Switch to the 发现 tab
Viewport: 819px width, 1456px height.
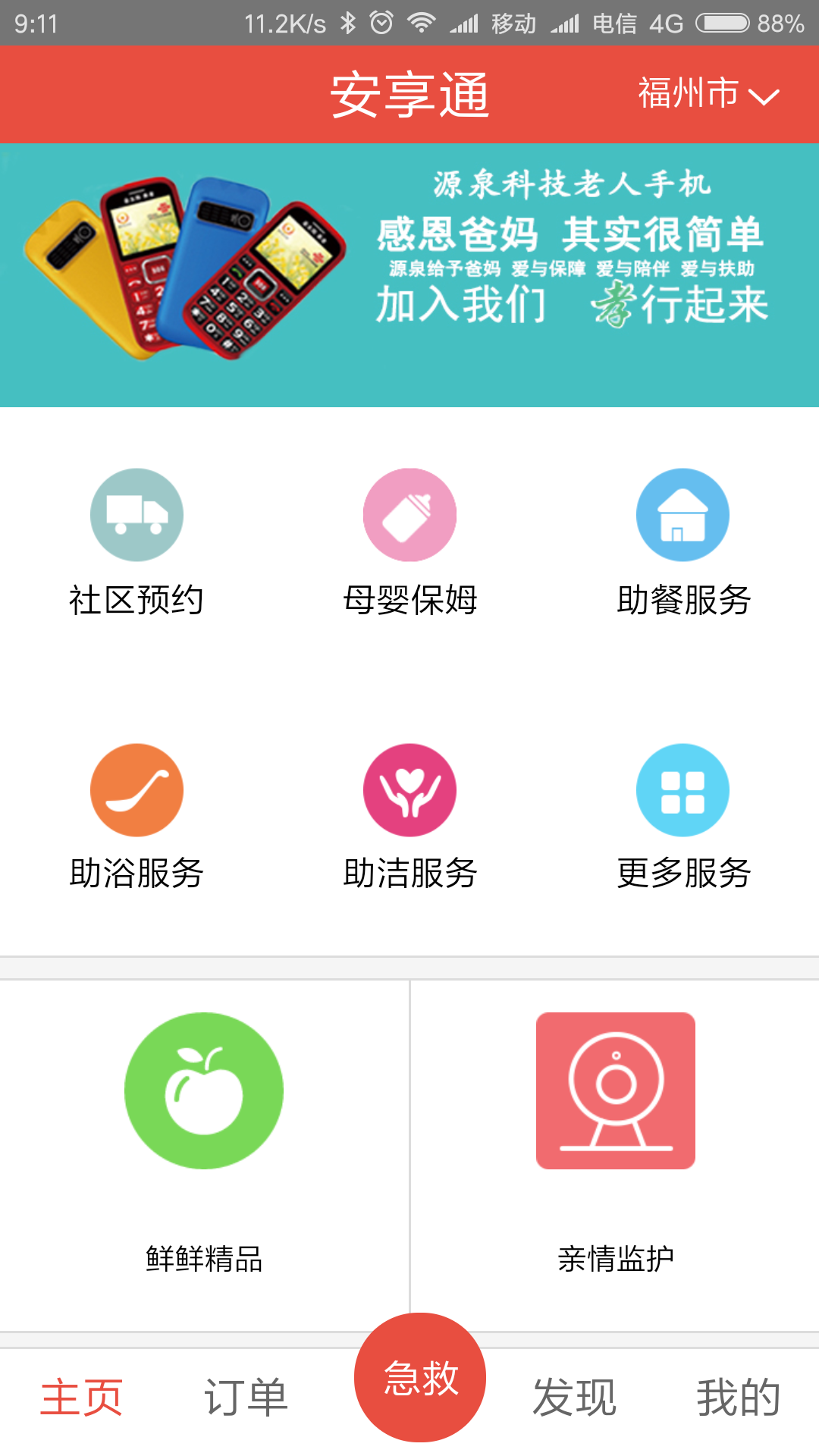click(574, 1397)
